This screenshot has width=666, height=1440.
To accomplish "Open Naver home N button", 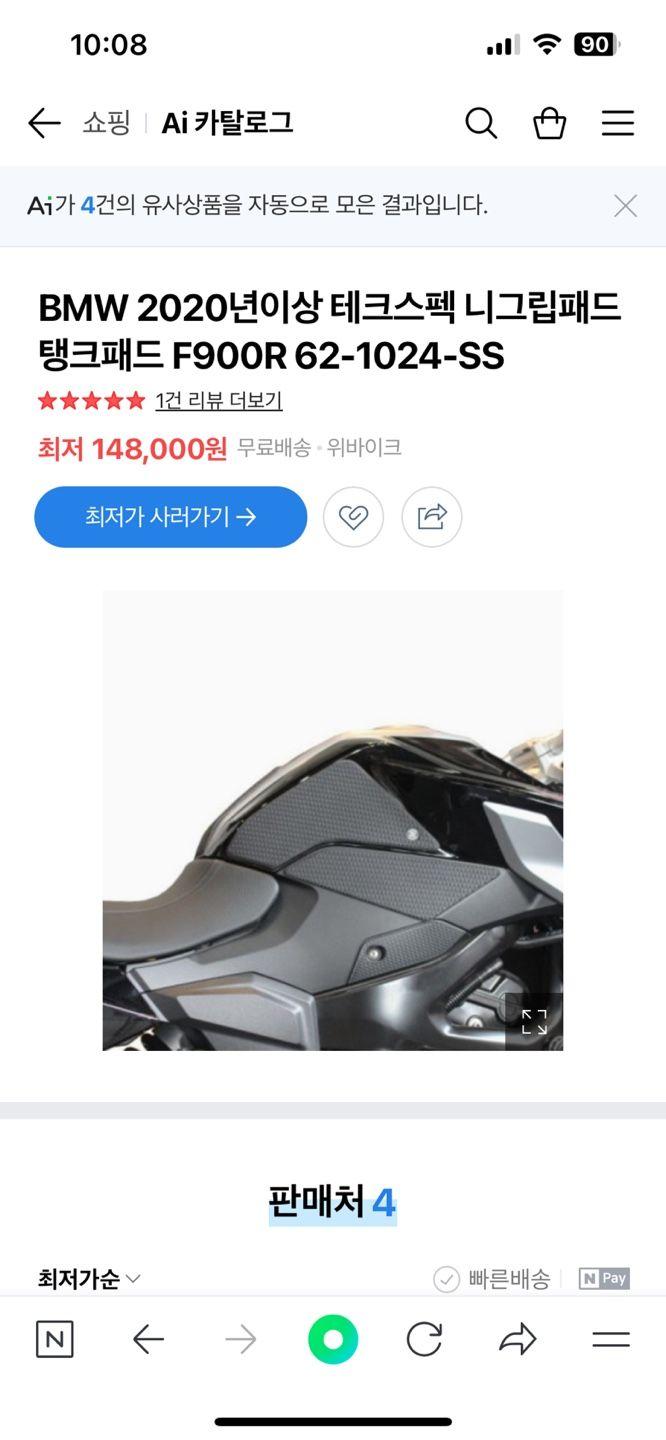I will pyautogui.click(x=54, y=1340).
